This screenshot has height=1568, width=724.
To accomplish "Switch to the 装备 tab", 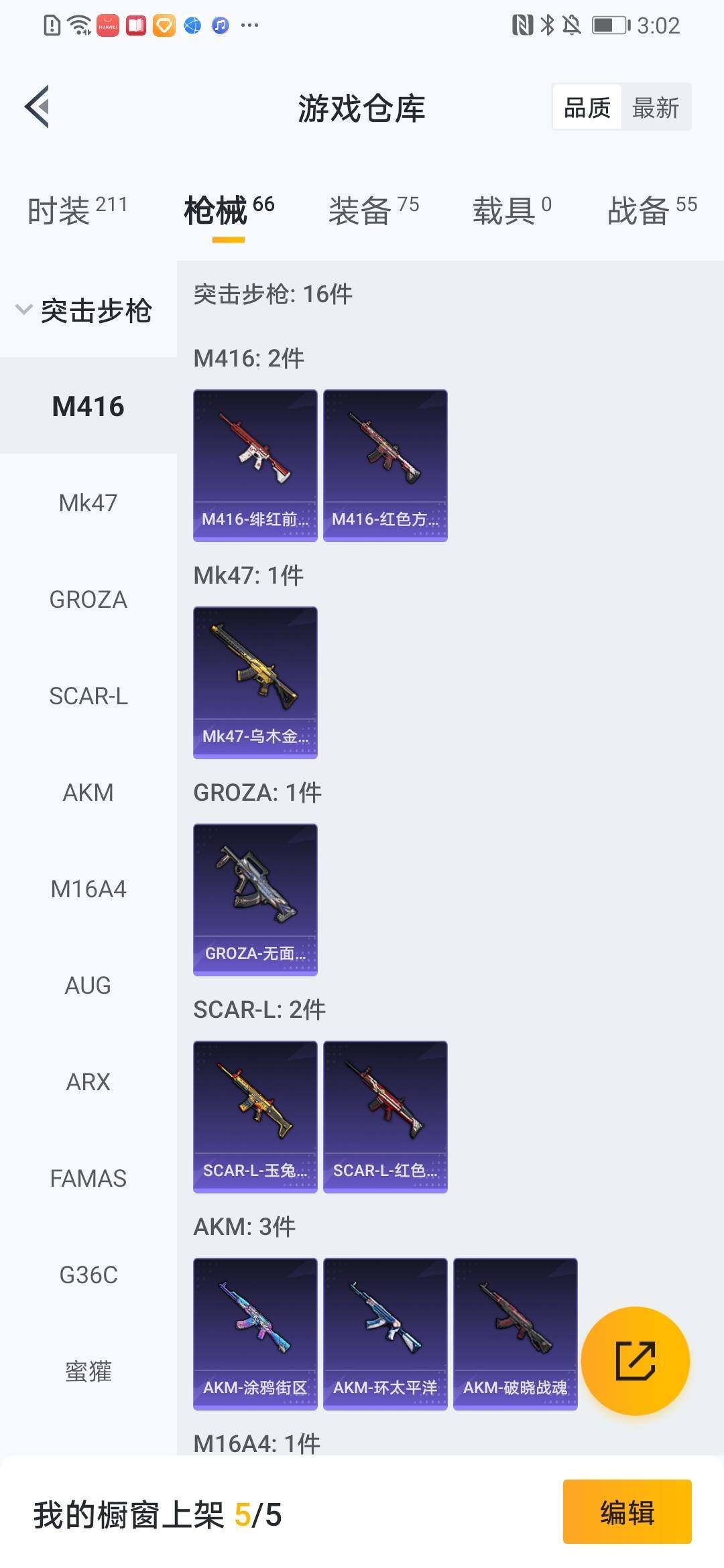I will (x=373, y=210).
